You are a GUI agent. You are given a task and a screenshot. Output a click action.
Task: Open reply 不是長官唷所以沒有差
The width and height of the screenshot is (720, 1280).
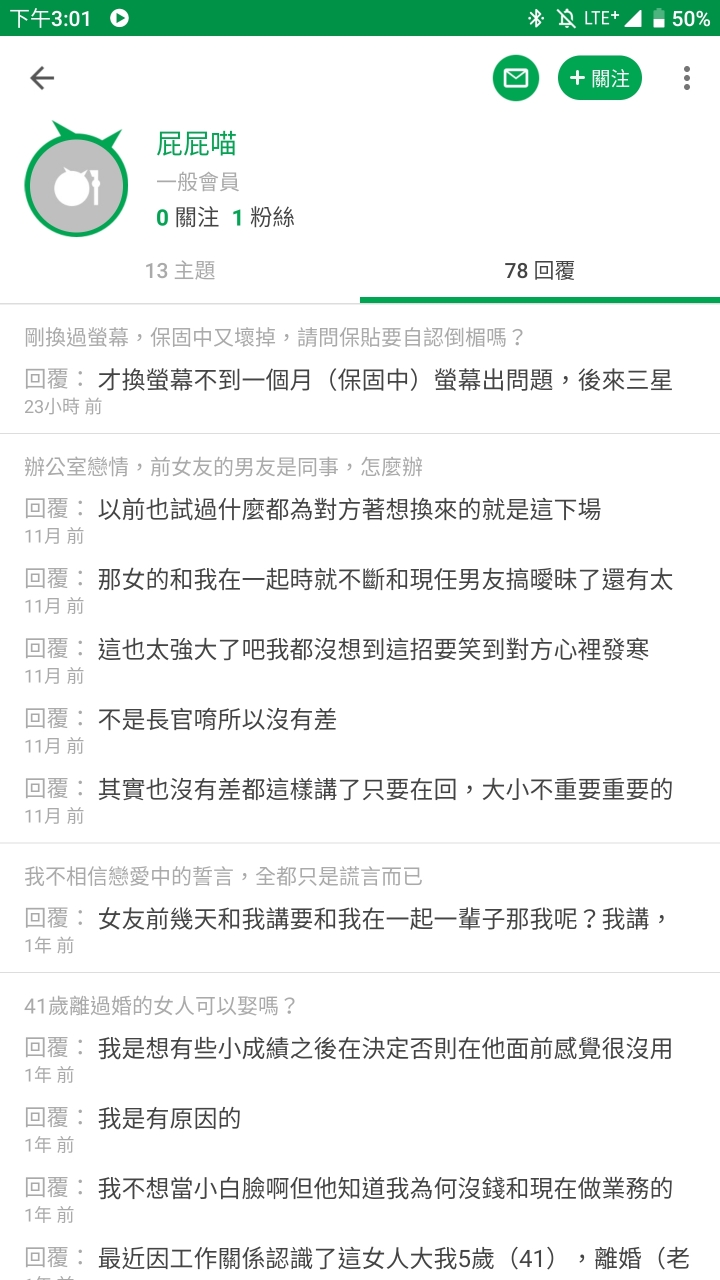tap(360, 731)
